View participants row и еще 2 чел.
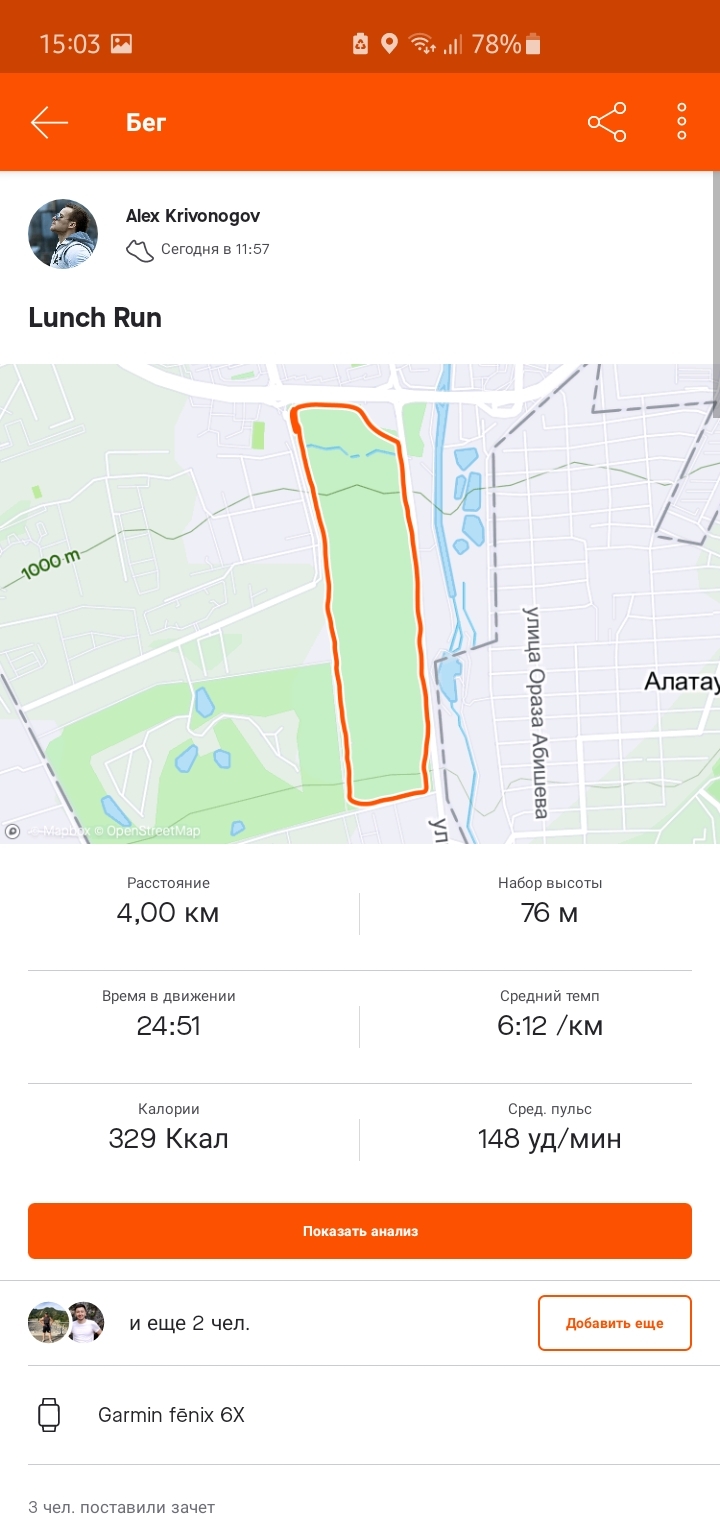 [x=189, y=1323]
